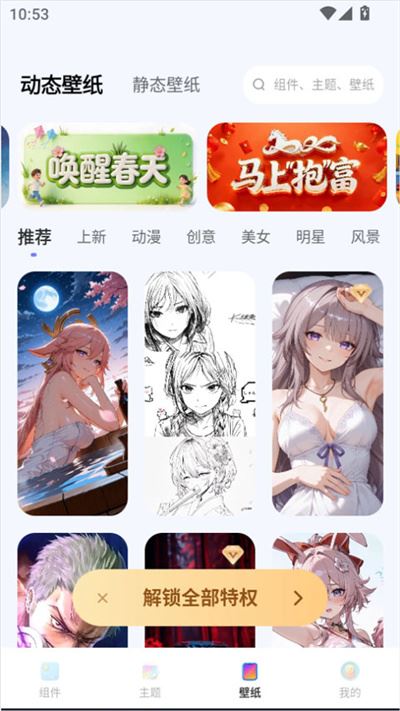
Task: Go to the 主题 tab
Action: (x=150, y=679)
